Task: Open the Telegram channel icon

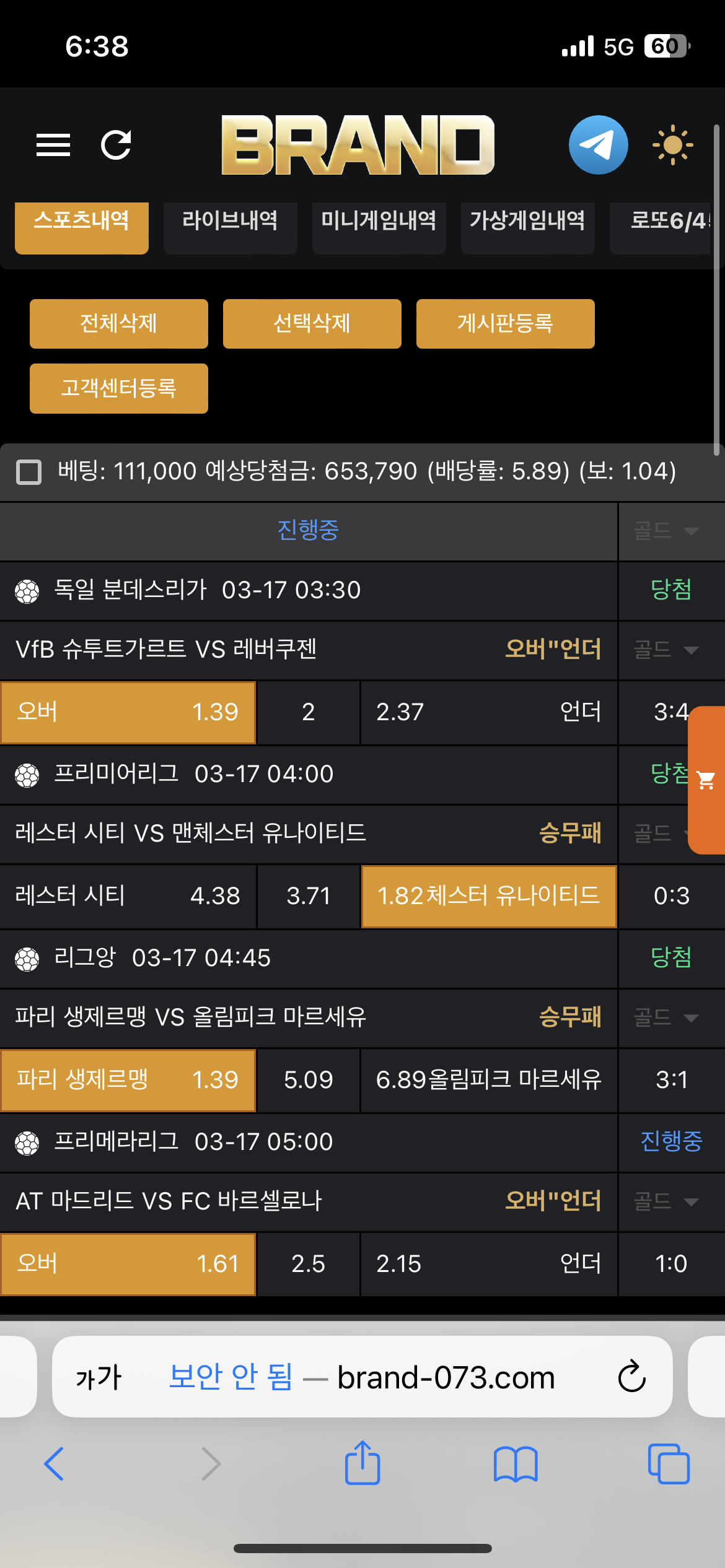Action: click(x=598, y=145)
